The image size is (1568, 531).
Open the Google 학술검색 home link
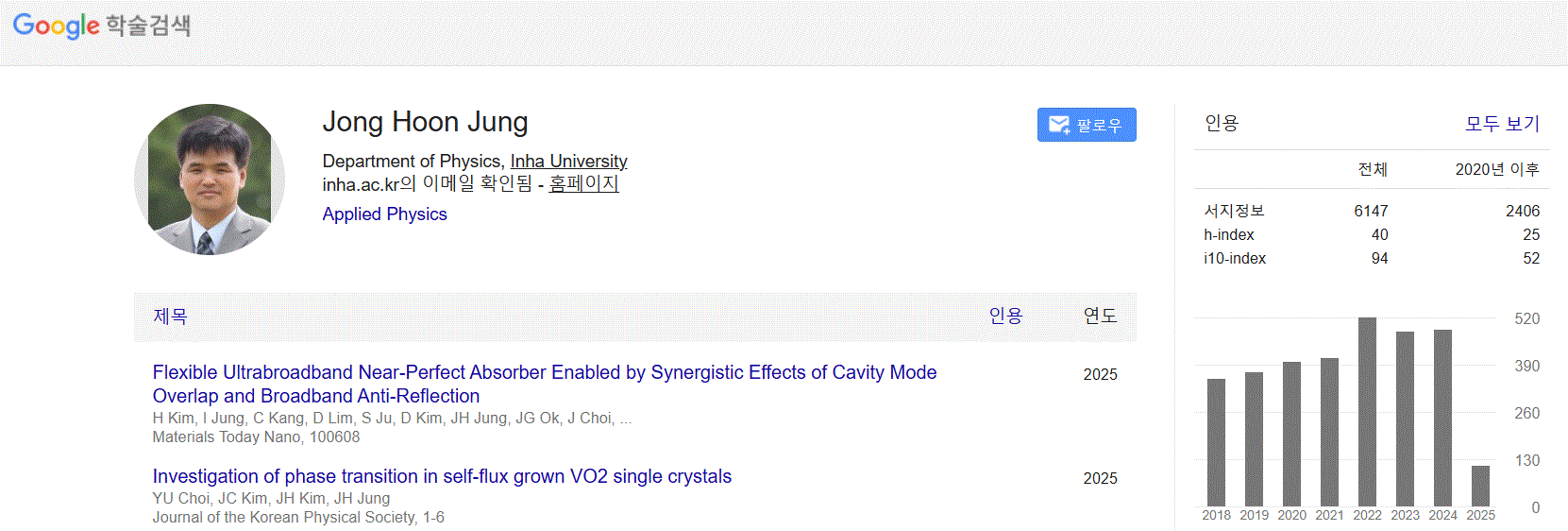(101, 26)
